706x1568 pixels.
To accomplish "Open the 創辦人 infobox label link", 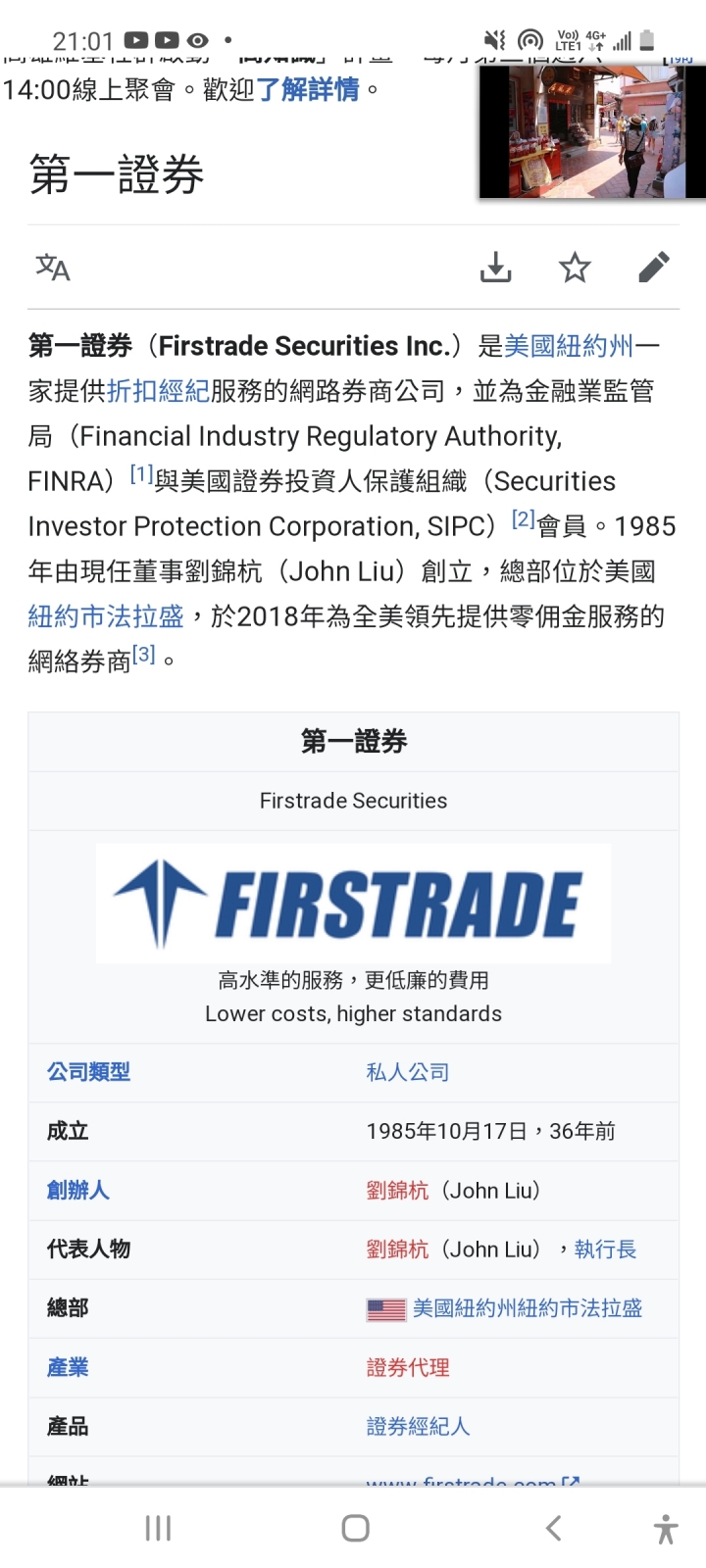I will pyautogui.click(x=77, y=1190).
